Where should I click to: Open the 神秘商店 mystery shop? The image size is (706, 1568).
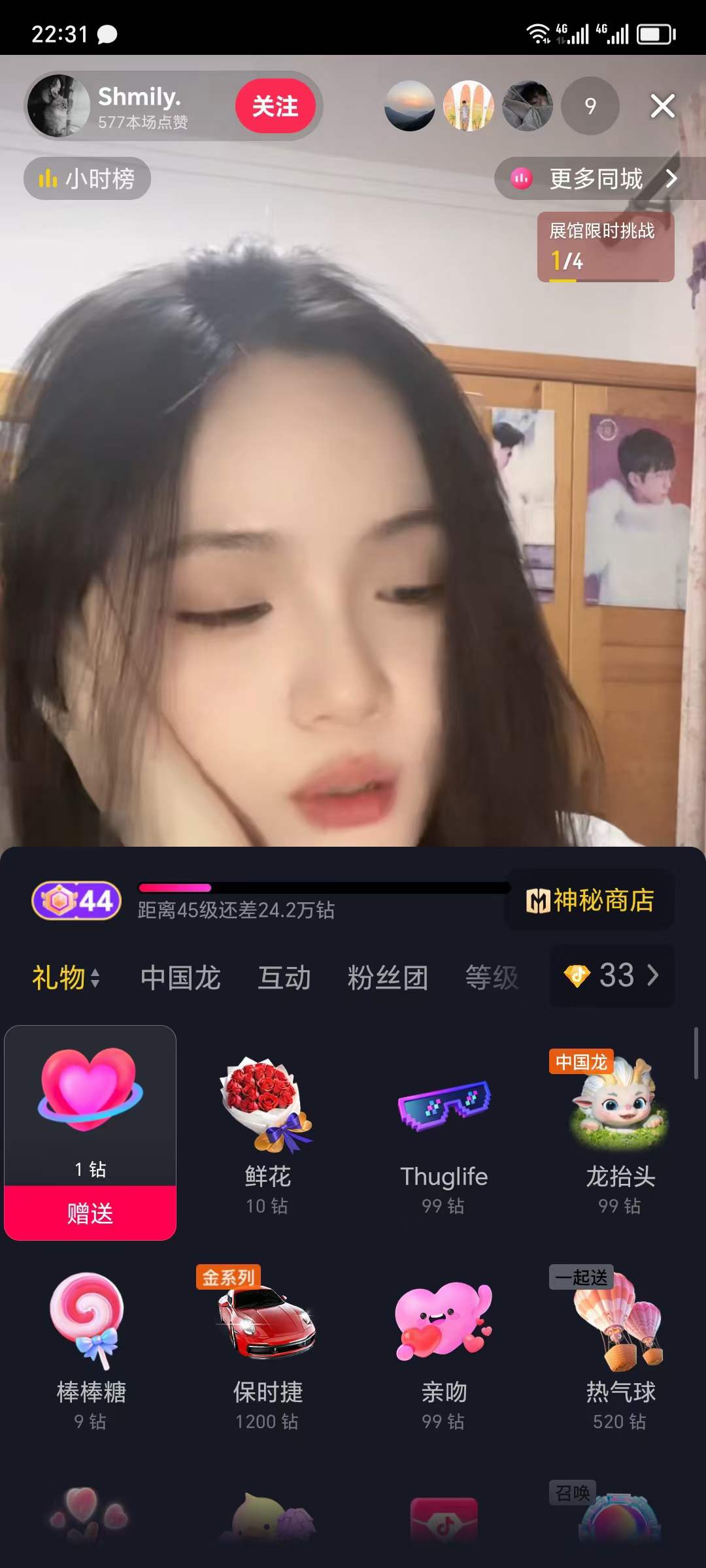click(590, 900)
